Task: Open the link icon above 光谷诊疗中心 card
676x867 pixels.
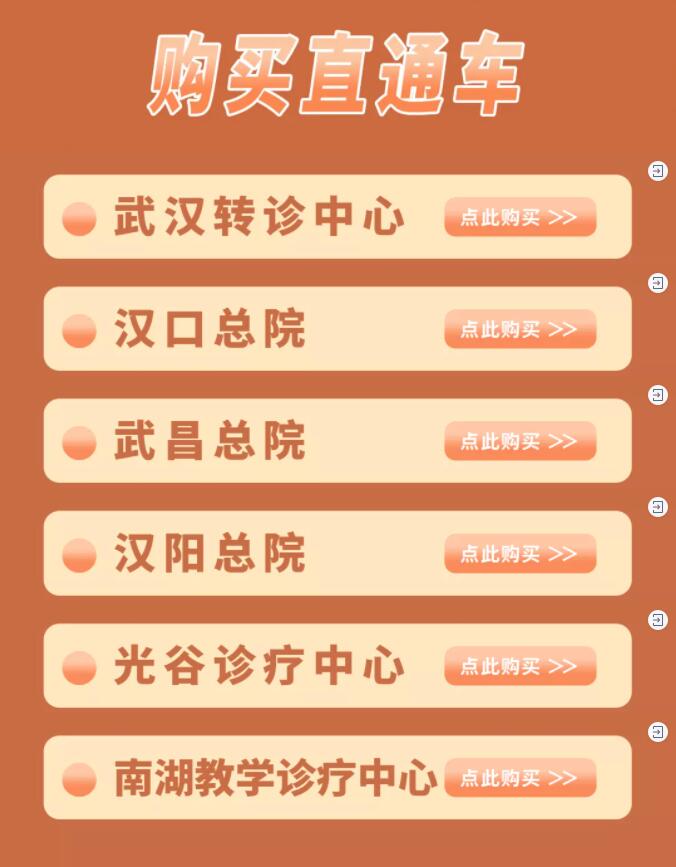Action: 657,620
